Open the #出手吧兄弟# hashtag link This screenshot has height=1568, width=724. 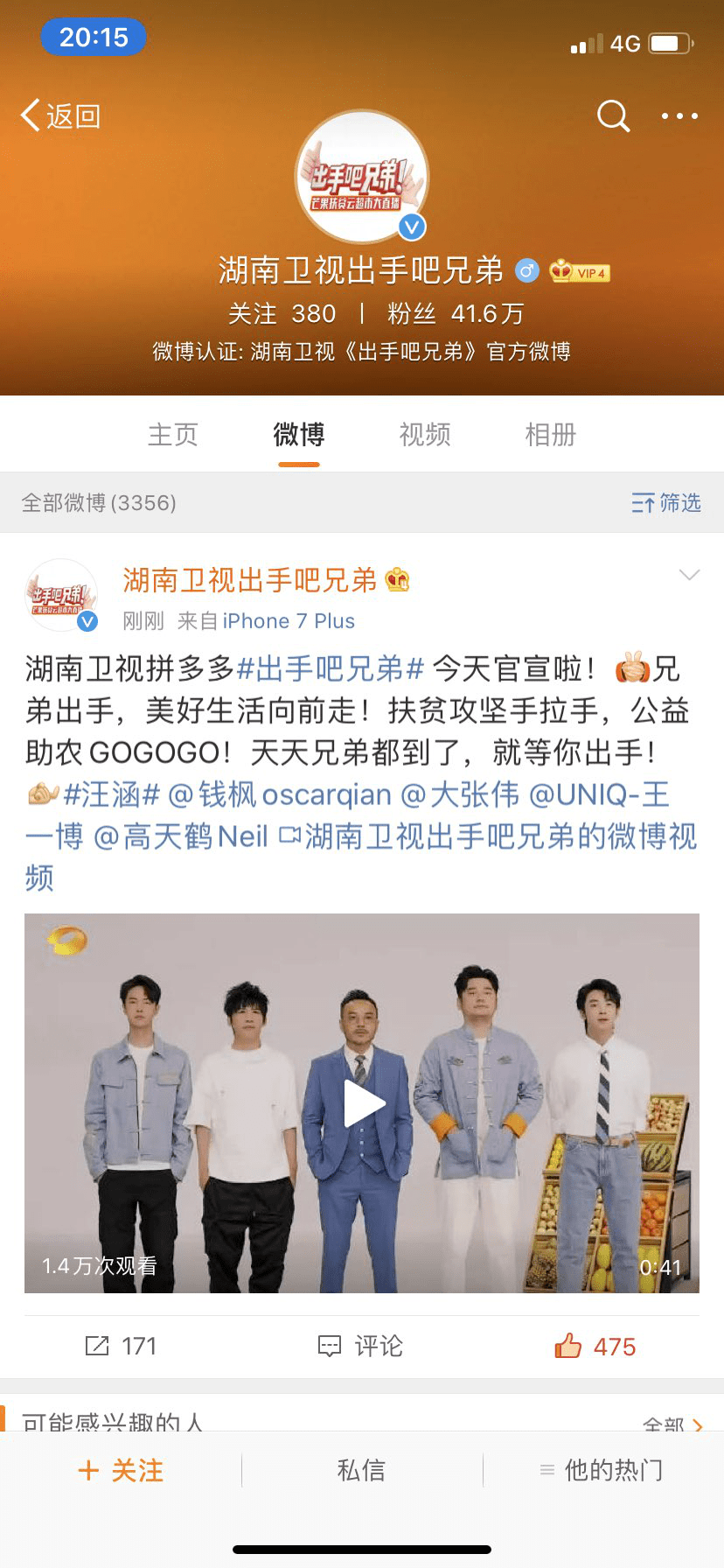[x=331, y=668]
